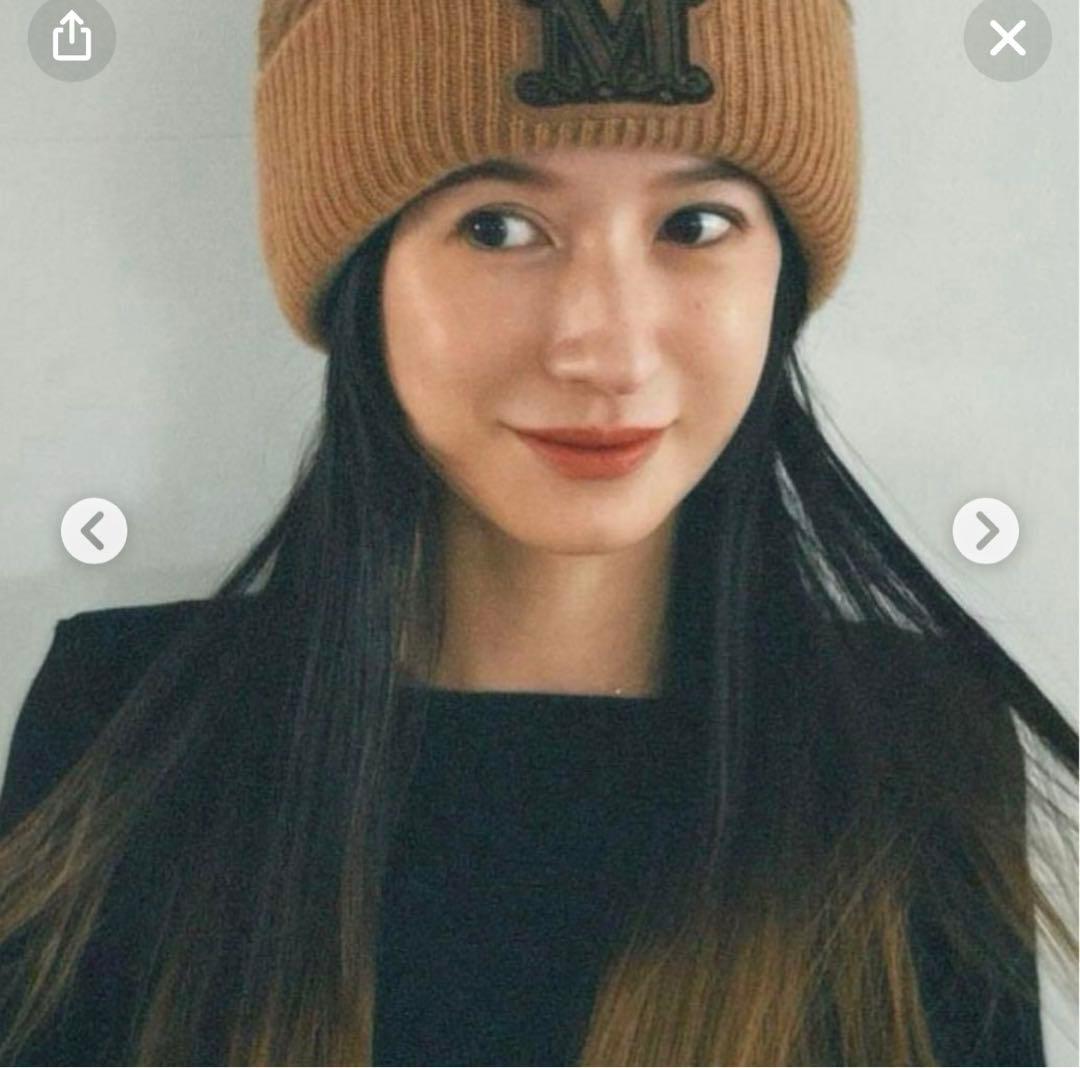Show the next image
The width and height of the screenshot is (1080, 1068).
985,531
